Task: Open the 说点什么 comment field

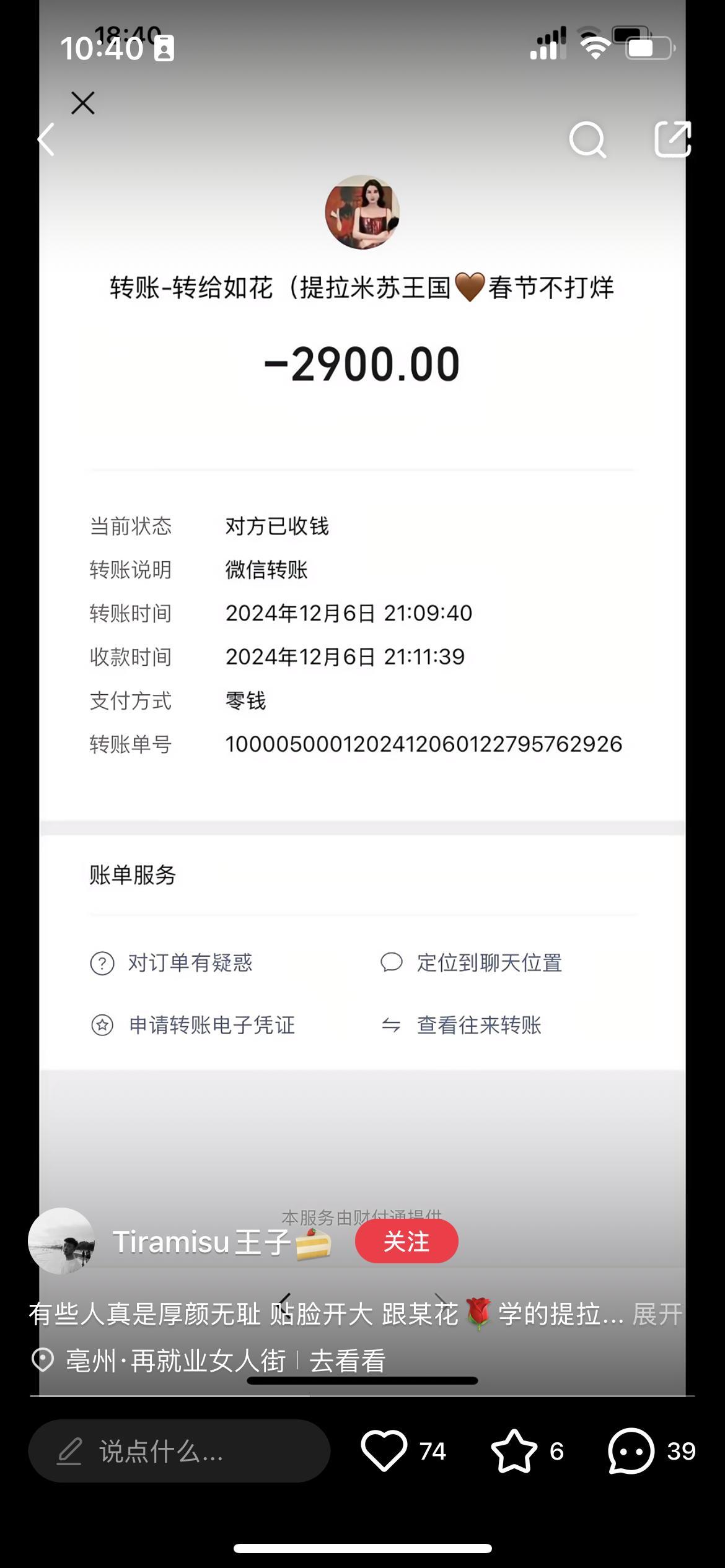Action: click(x=178, y=1451)
